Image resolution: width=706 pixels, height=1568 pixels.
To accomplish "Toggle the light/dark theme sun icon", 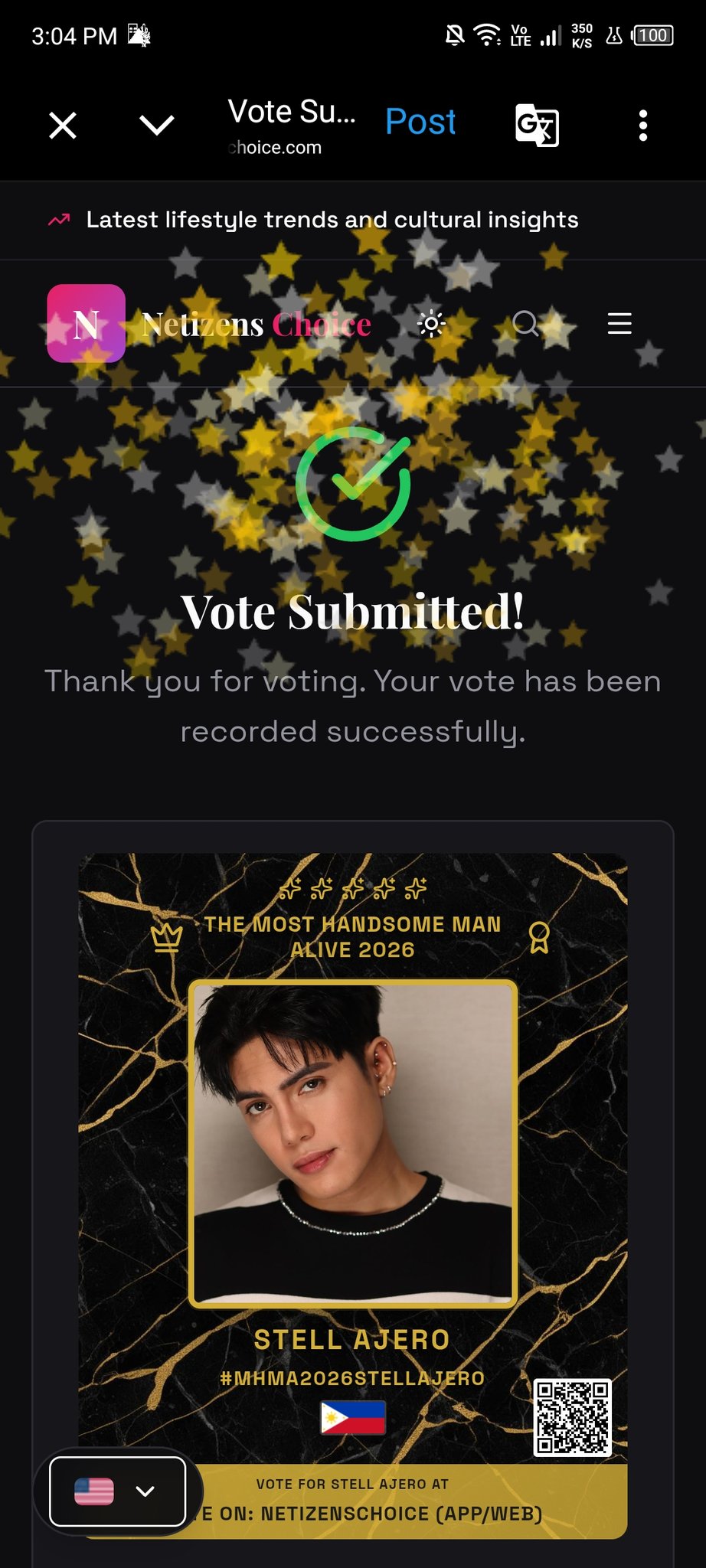I will click(x=431, y=324).
